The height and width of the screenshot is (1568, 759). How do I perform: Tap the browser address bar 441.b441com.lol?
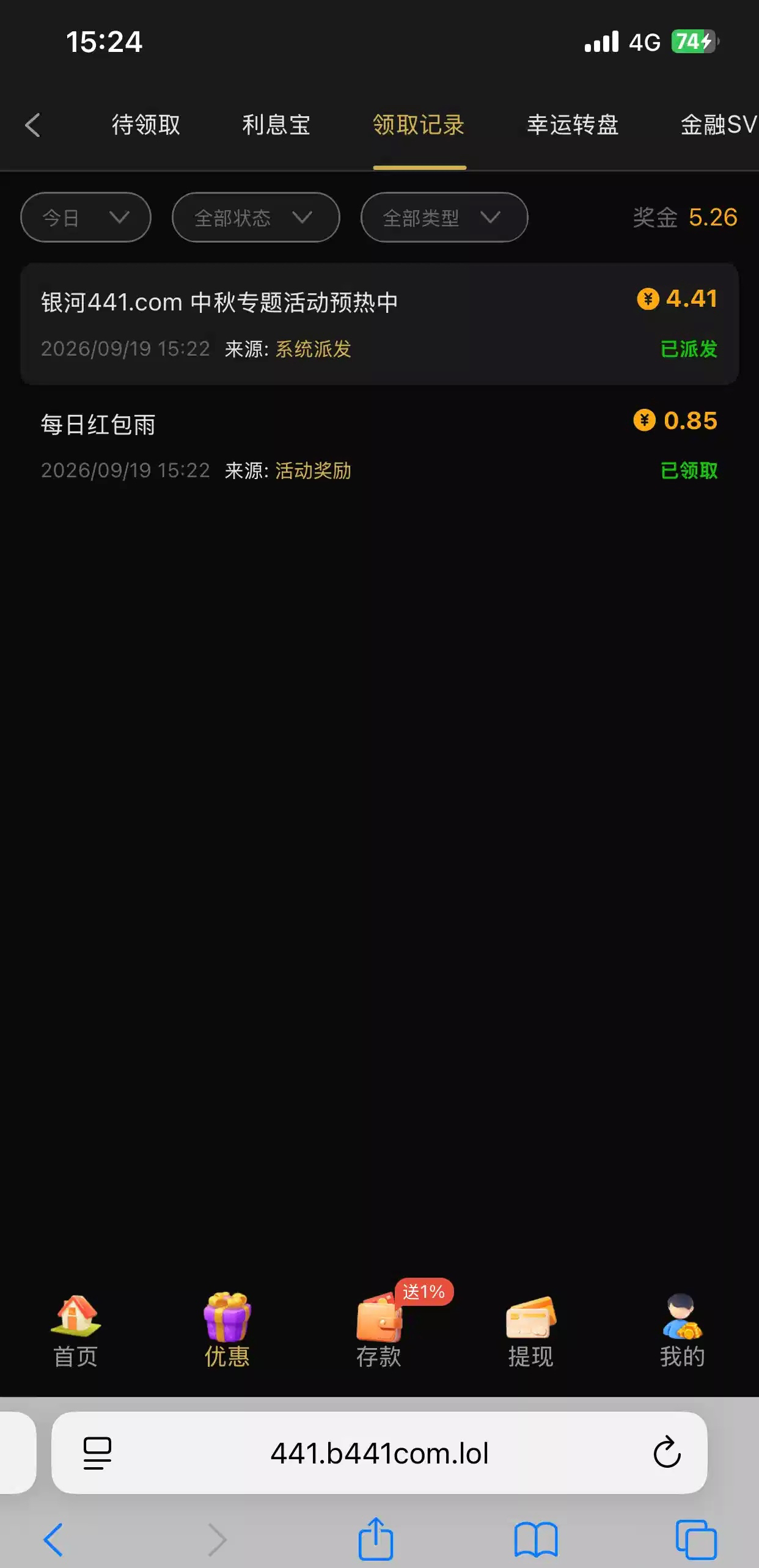click(x=380, y=1453)
